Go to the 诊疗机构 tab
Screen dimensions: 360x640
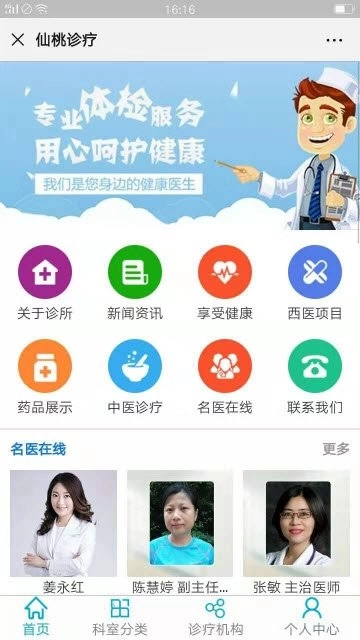coord(216,617)
